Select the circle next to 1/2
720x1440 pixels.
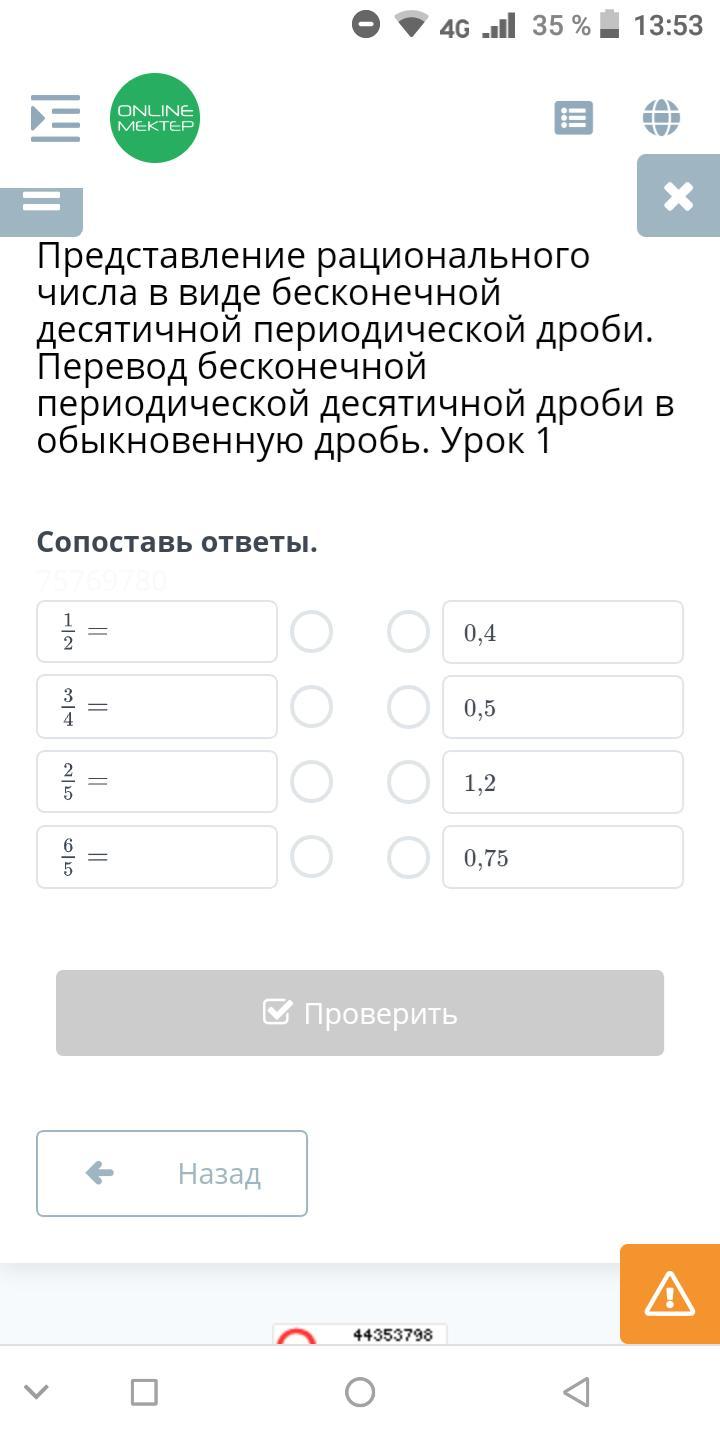pyautogui.click(x=311, y=632)
